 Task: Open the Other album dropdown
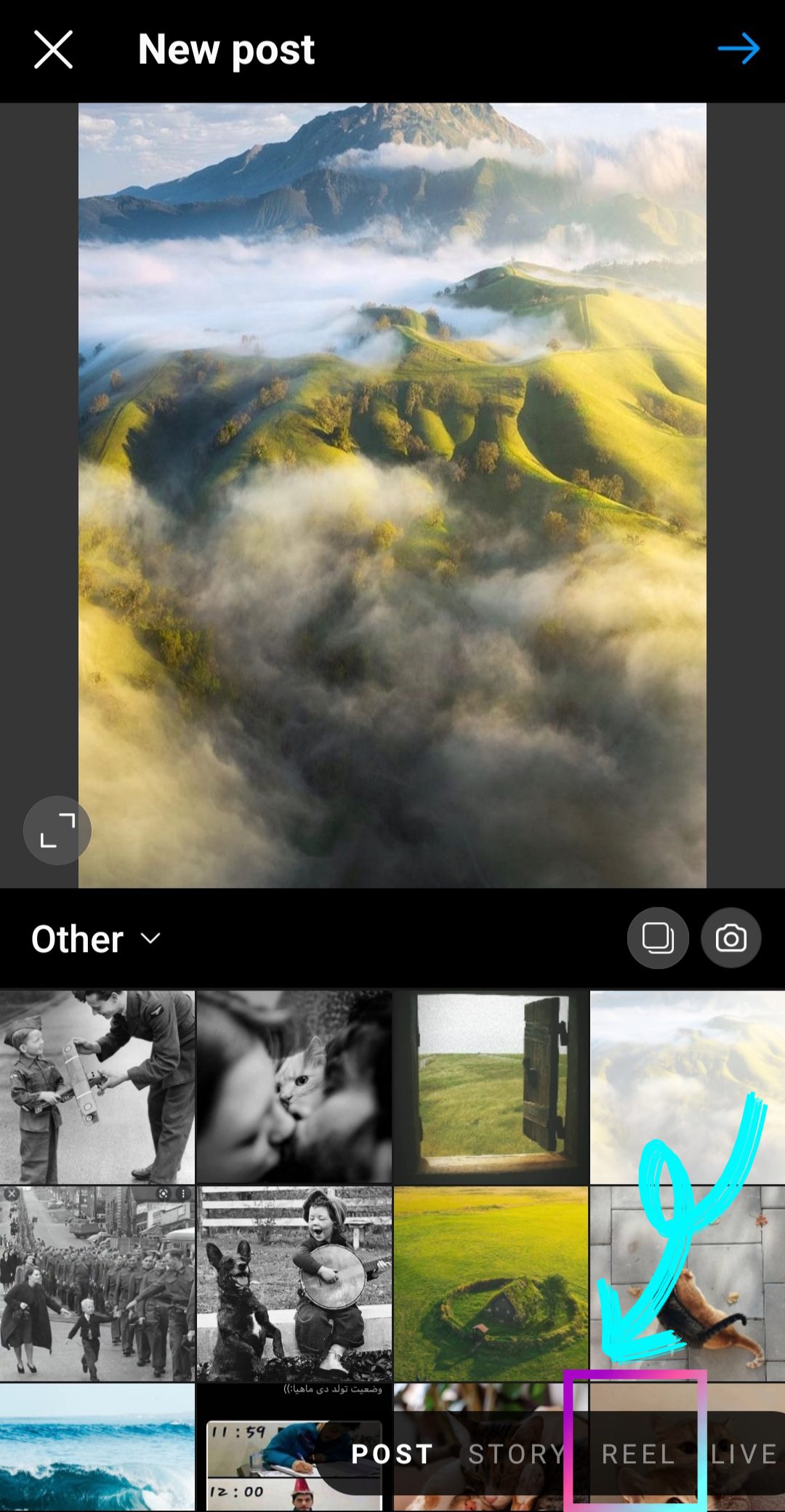pyautogui.click(x=96, y=939)
